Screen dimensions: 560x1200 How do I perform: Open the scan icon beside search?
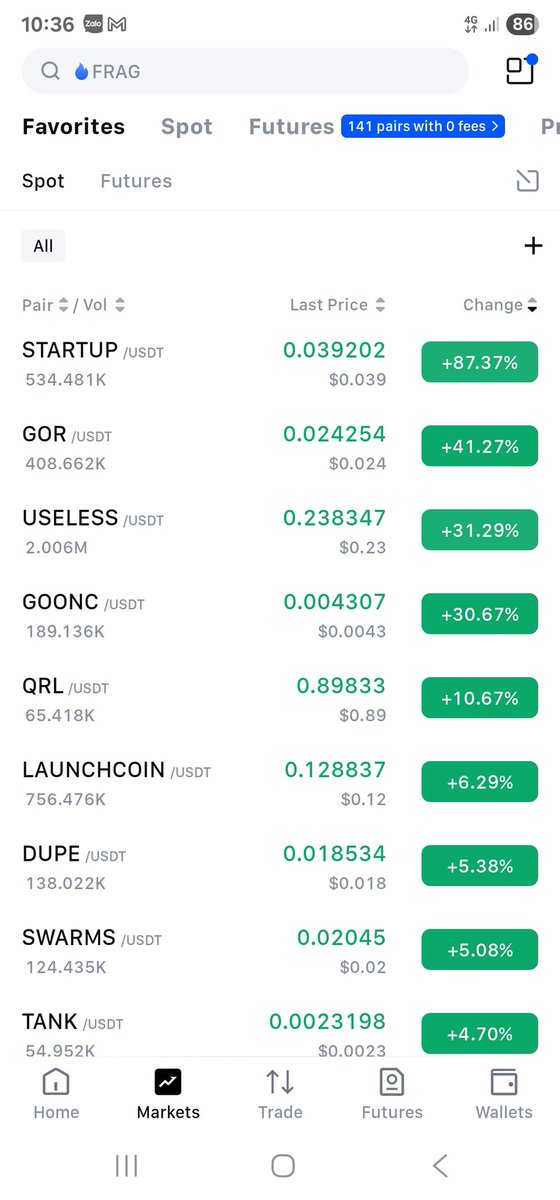[520, 70]
